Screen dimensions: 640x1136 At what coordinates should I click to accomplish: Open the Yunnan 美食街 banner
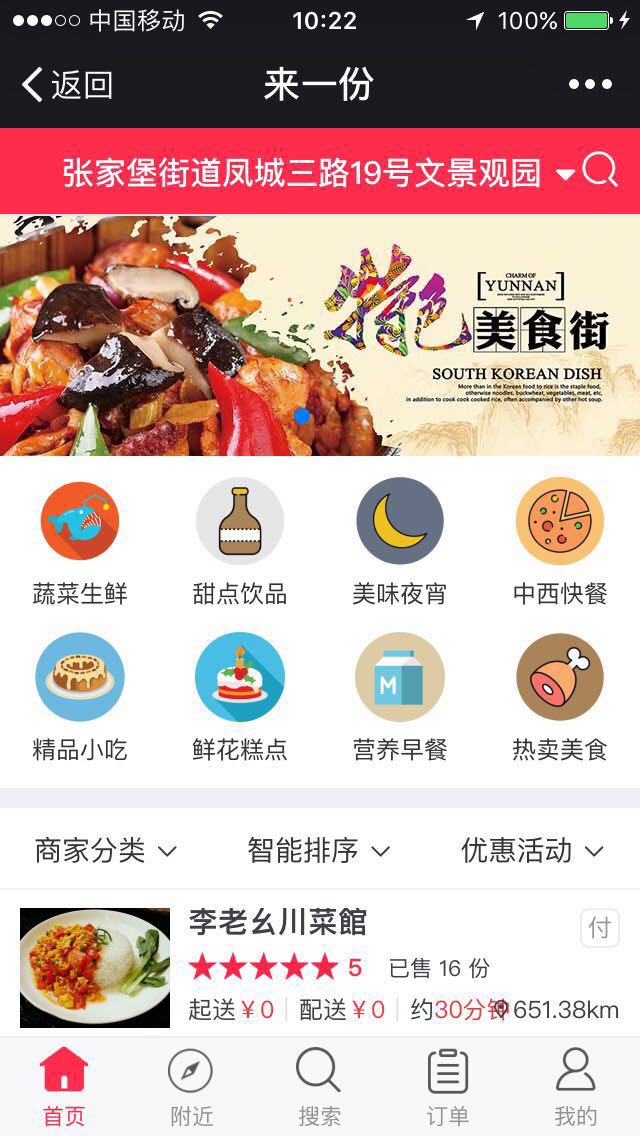tap(320, 335)
